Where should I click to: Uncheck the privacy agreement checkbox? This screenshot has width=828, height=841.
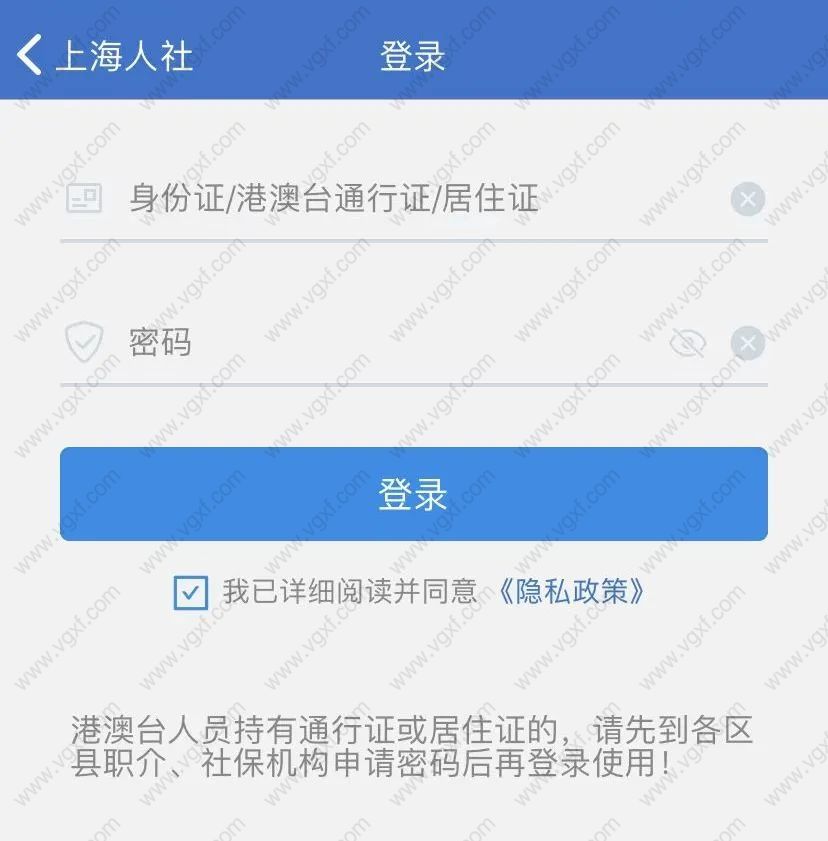click(190, 592)
